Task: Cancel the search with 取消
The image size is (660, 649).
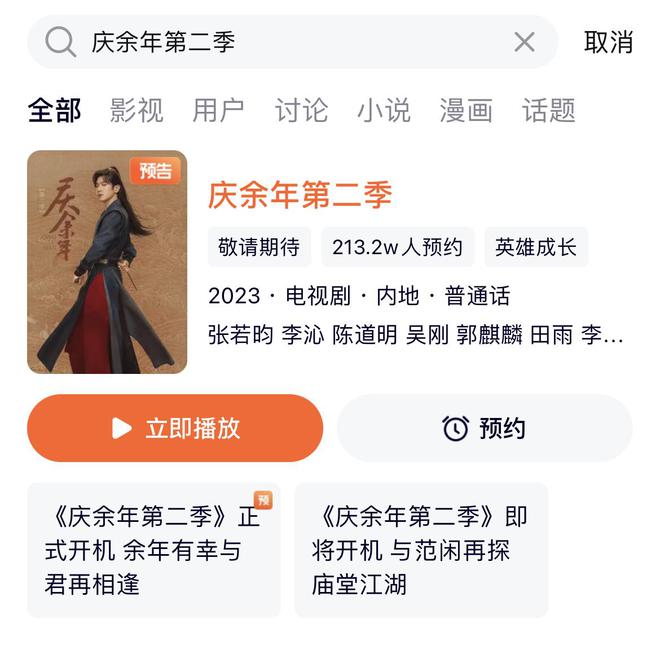Action: point(608,42)
